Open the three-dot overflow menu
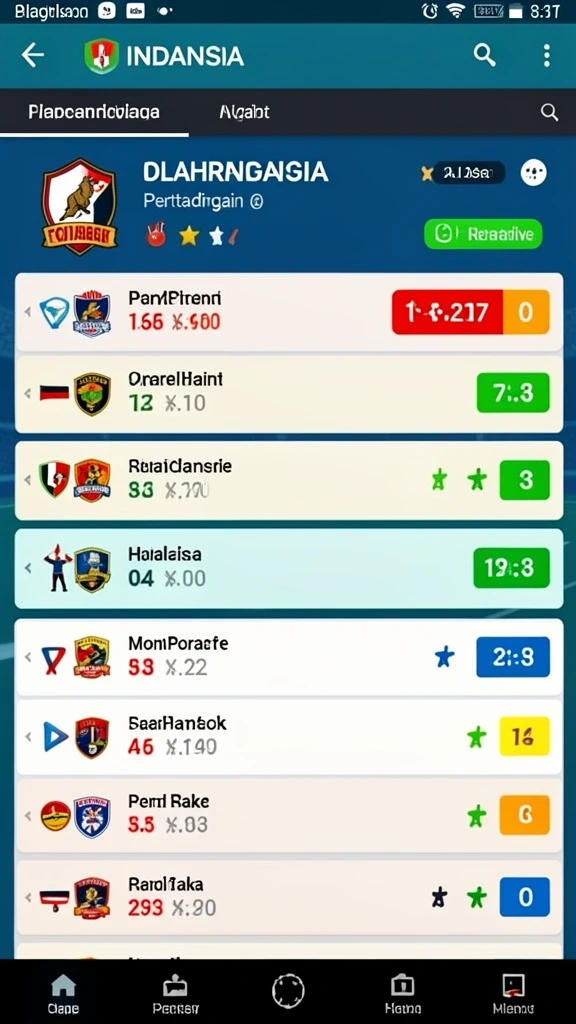 tap(547, 56)
